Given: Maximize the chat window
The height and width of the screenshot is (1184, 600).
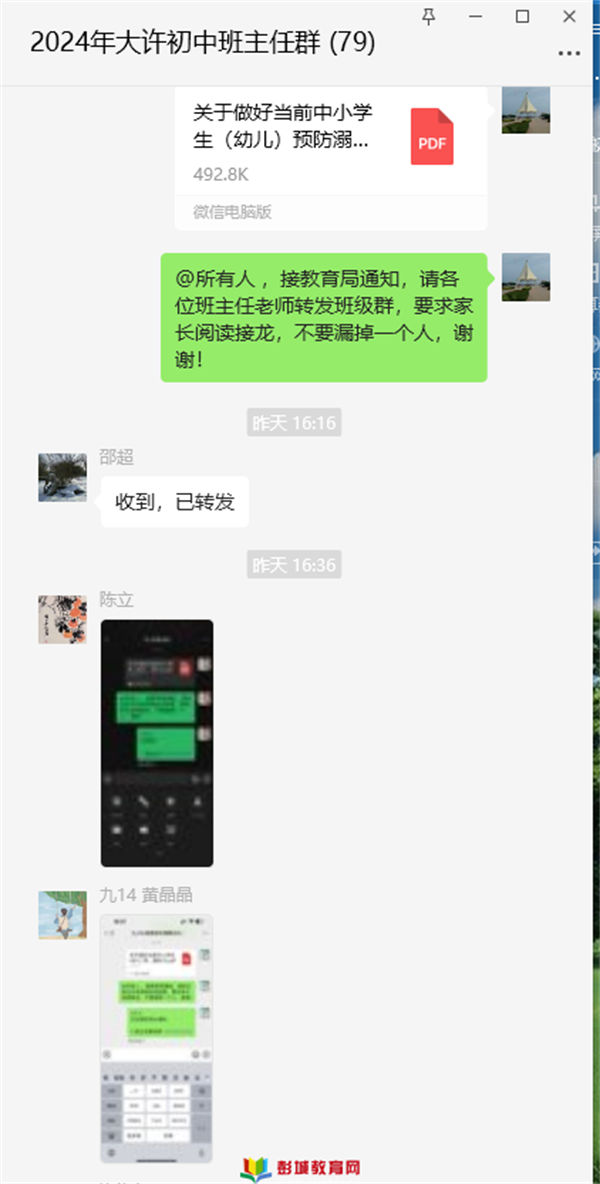Looking at the screenshot, I should pos(522,17).
